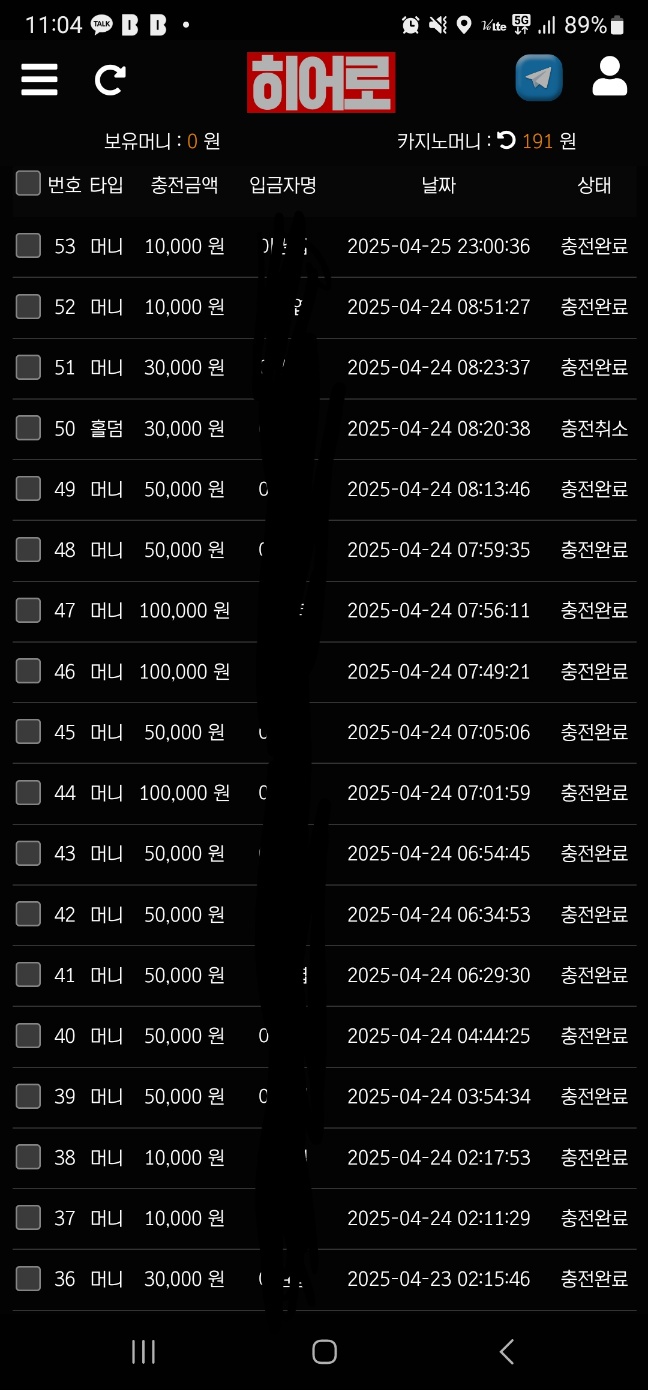Tick the checkbox for entry 42

click(x=28, y=914)
